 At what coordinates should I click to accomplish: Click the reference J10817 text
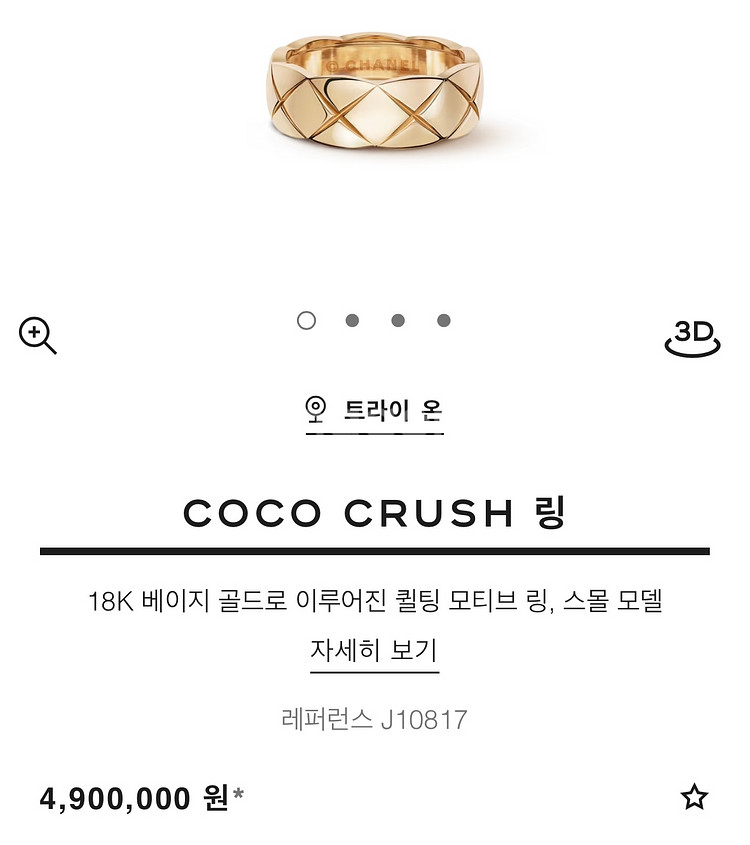[374, 715]
